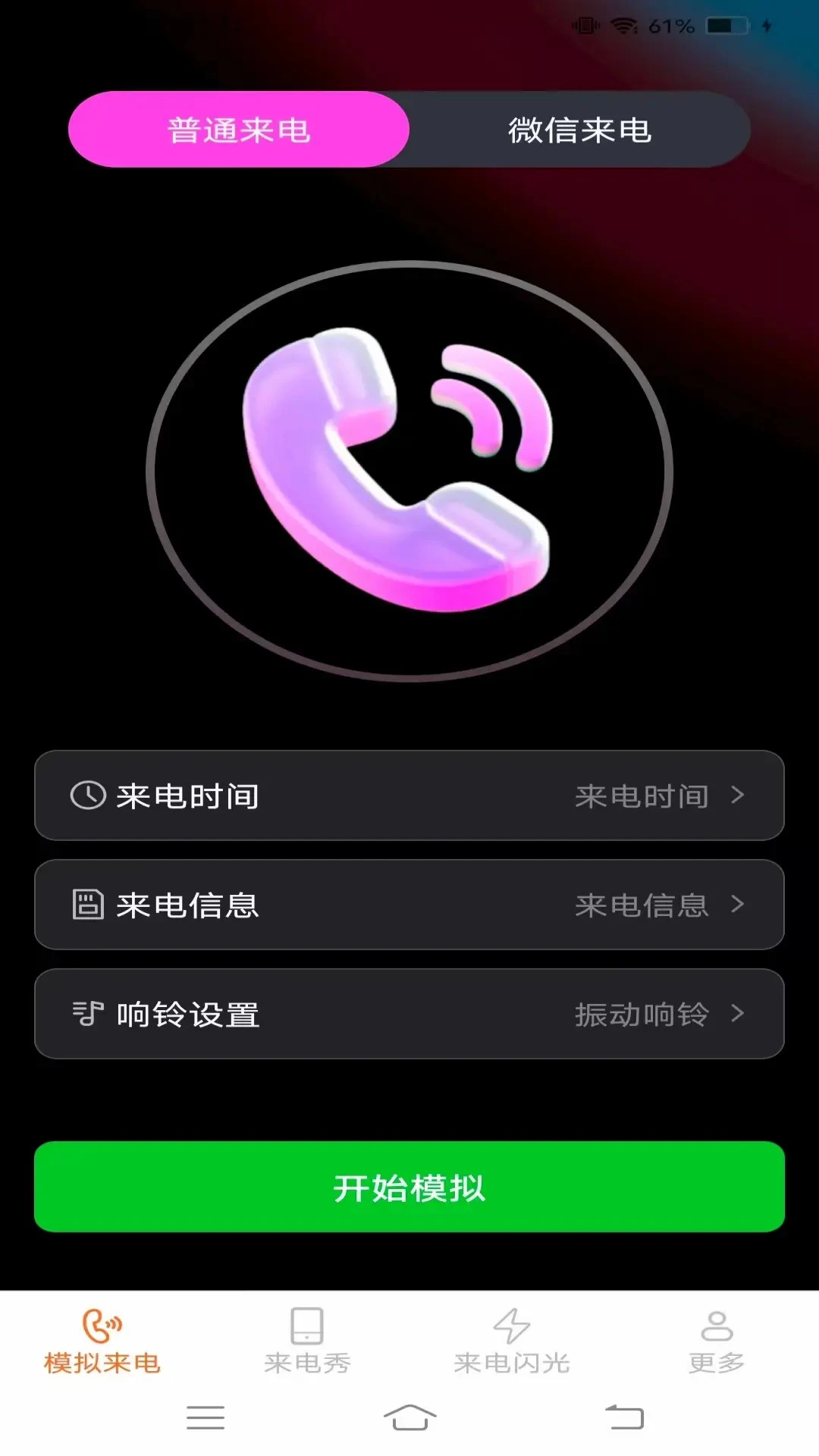
Task: Switch to the 微信来电 tab
Action: (579, 130)
